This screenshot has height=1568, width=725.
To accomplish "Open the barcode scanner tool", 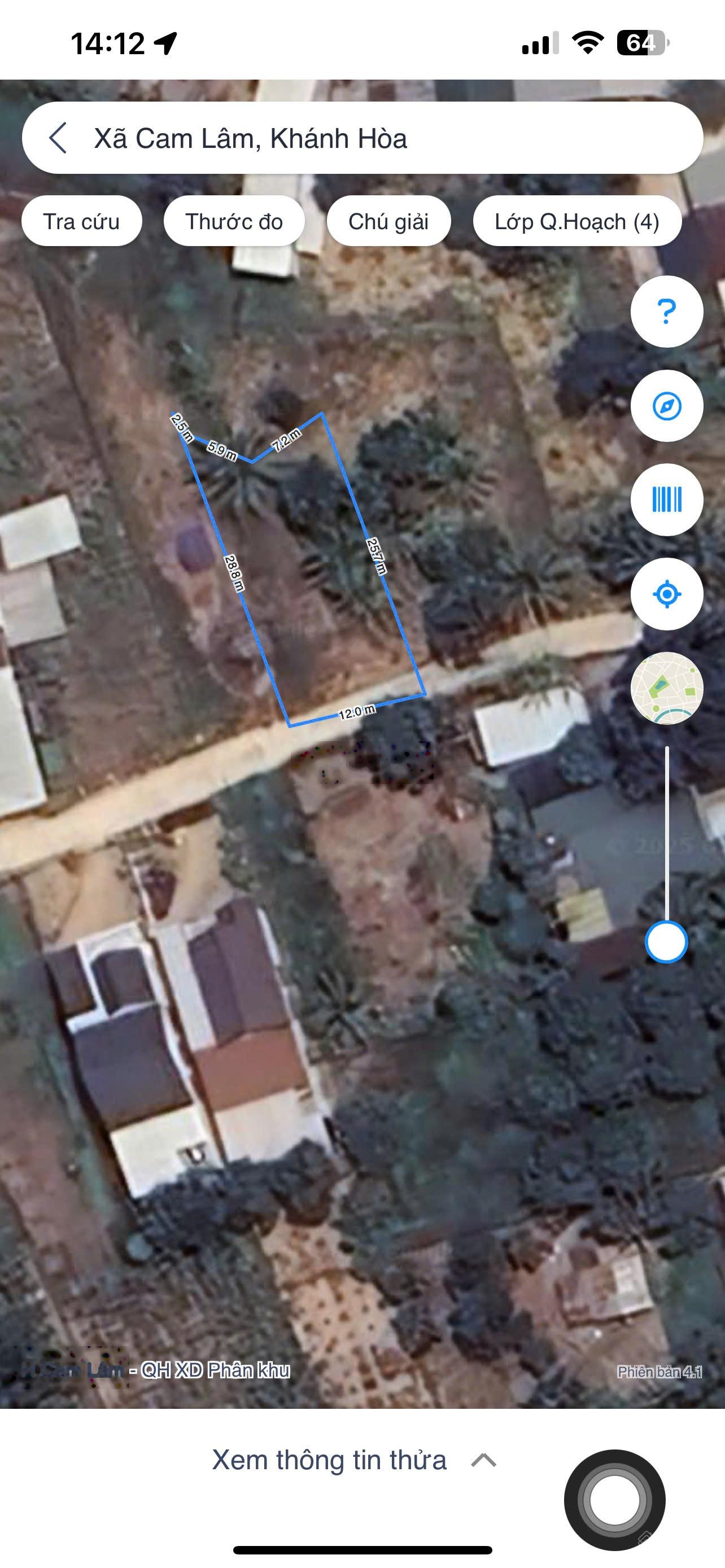I will [x=667, y=499].
